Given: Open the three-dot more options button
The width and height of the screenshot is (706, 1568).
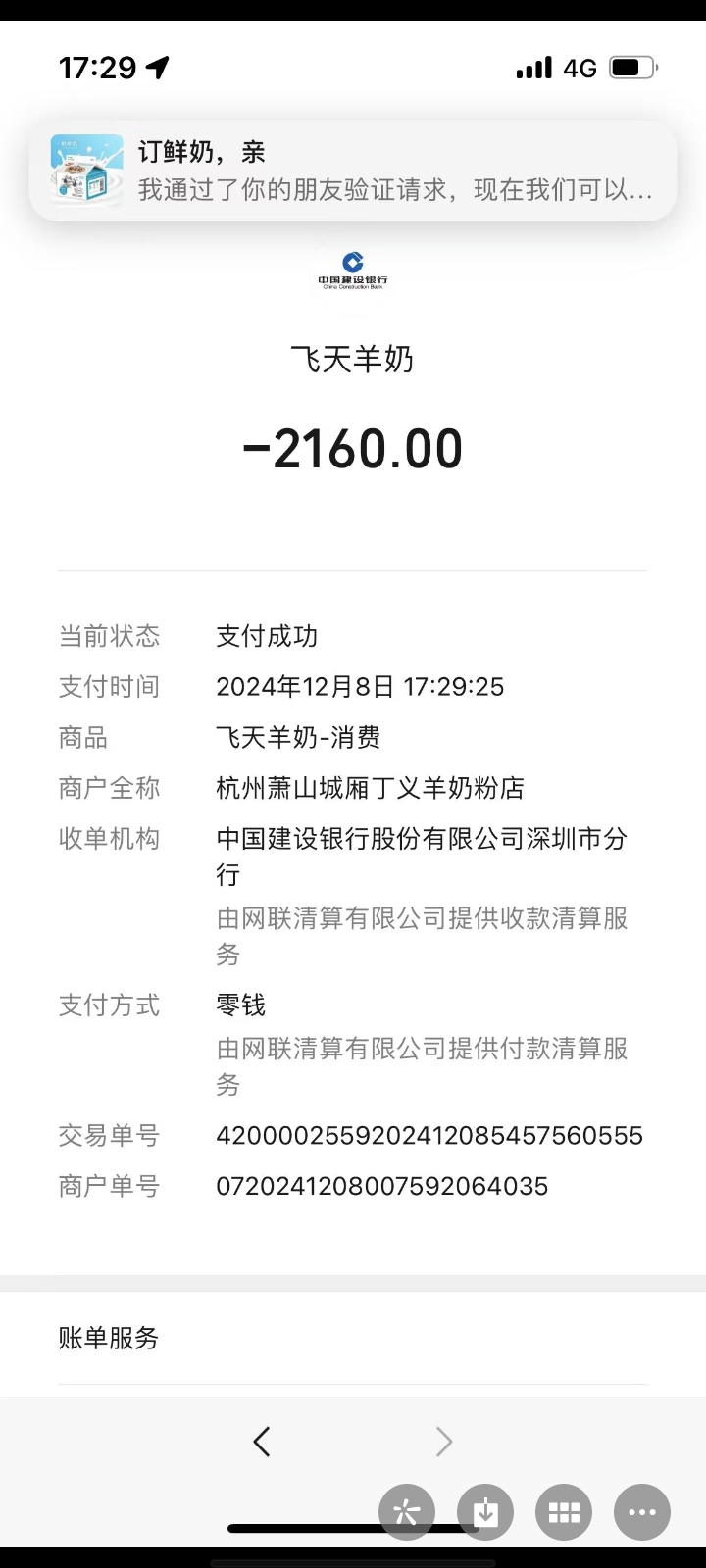Looking at the screenshot, I should tap(642, 1512).
